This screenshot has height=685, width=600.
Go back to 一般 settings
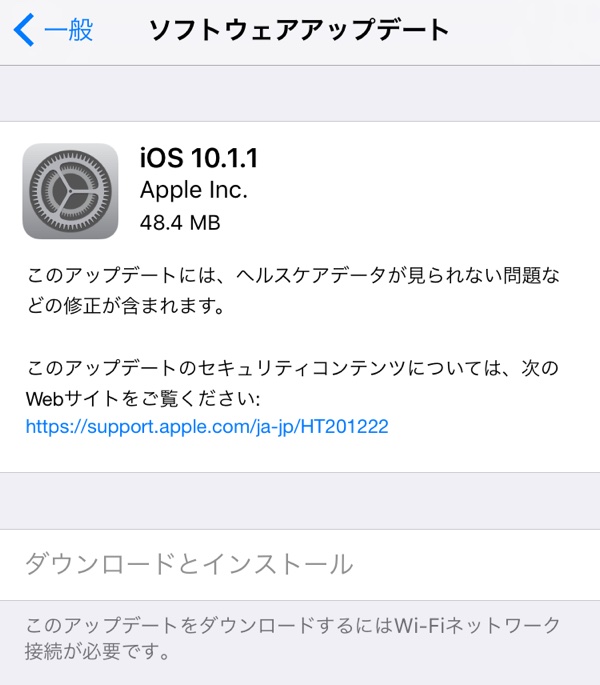[x=54, y=30]
